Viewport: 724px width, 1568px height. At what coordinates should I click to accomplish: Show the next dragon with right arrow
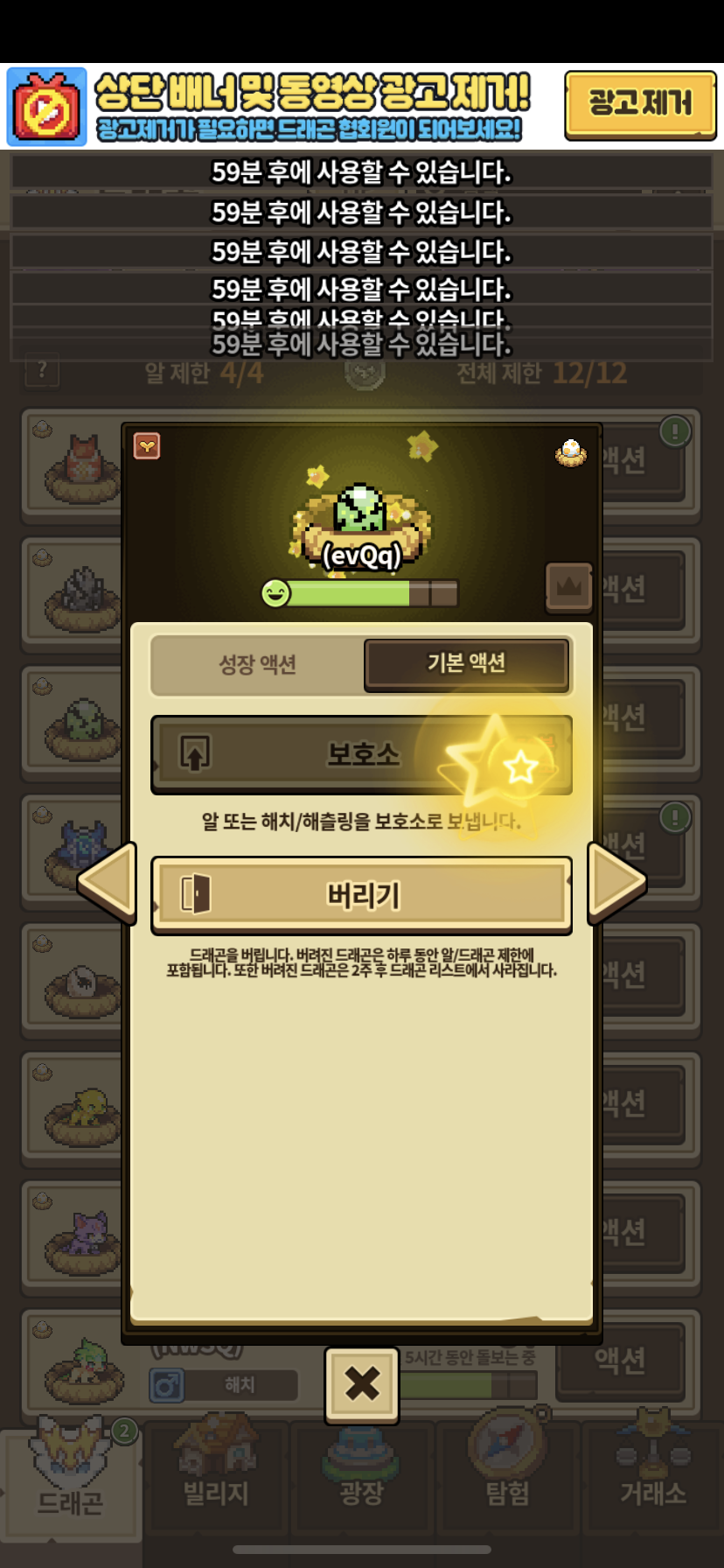[x=616, y=882]
